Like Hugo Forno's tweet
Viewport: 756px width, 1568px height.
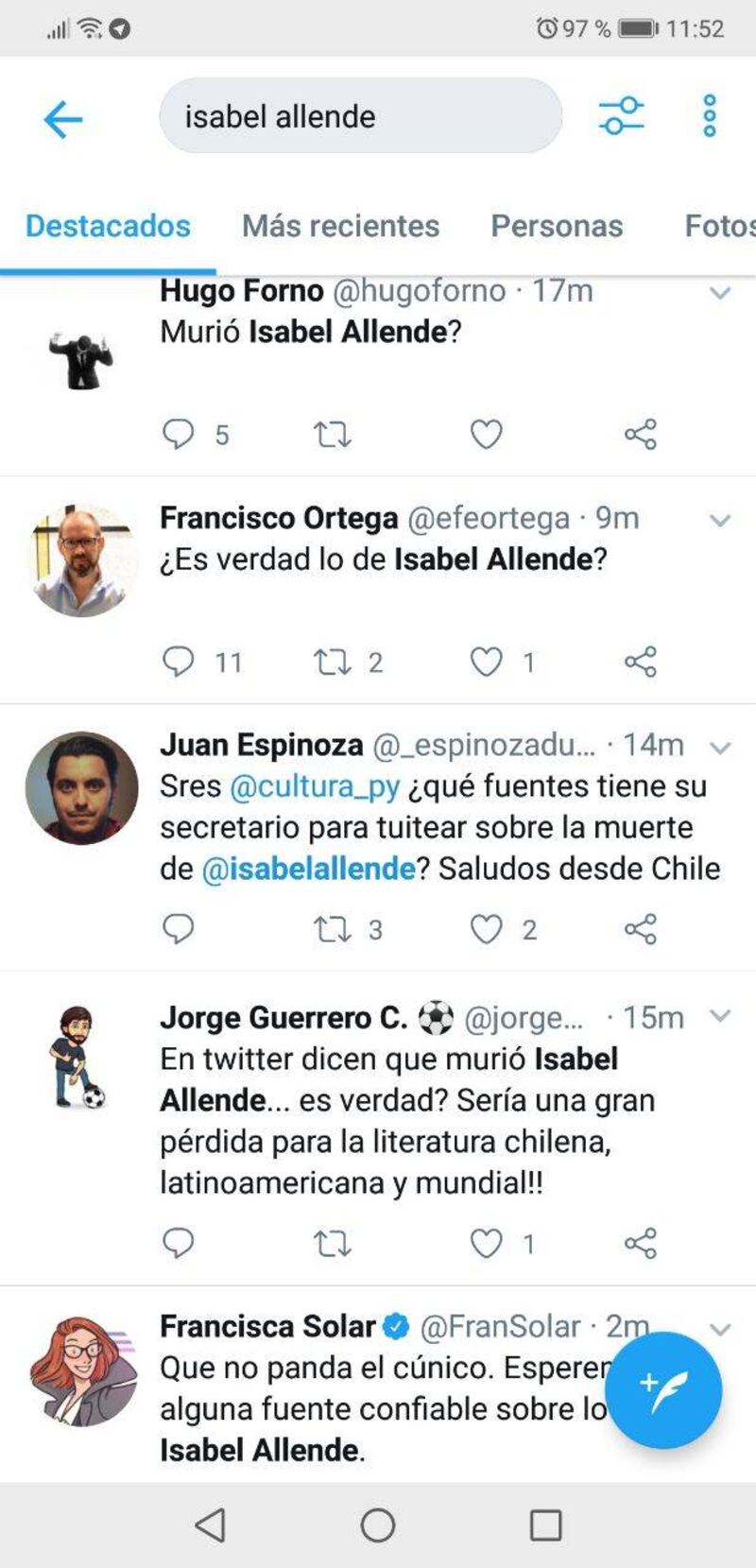486,434
